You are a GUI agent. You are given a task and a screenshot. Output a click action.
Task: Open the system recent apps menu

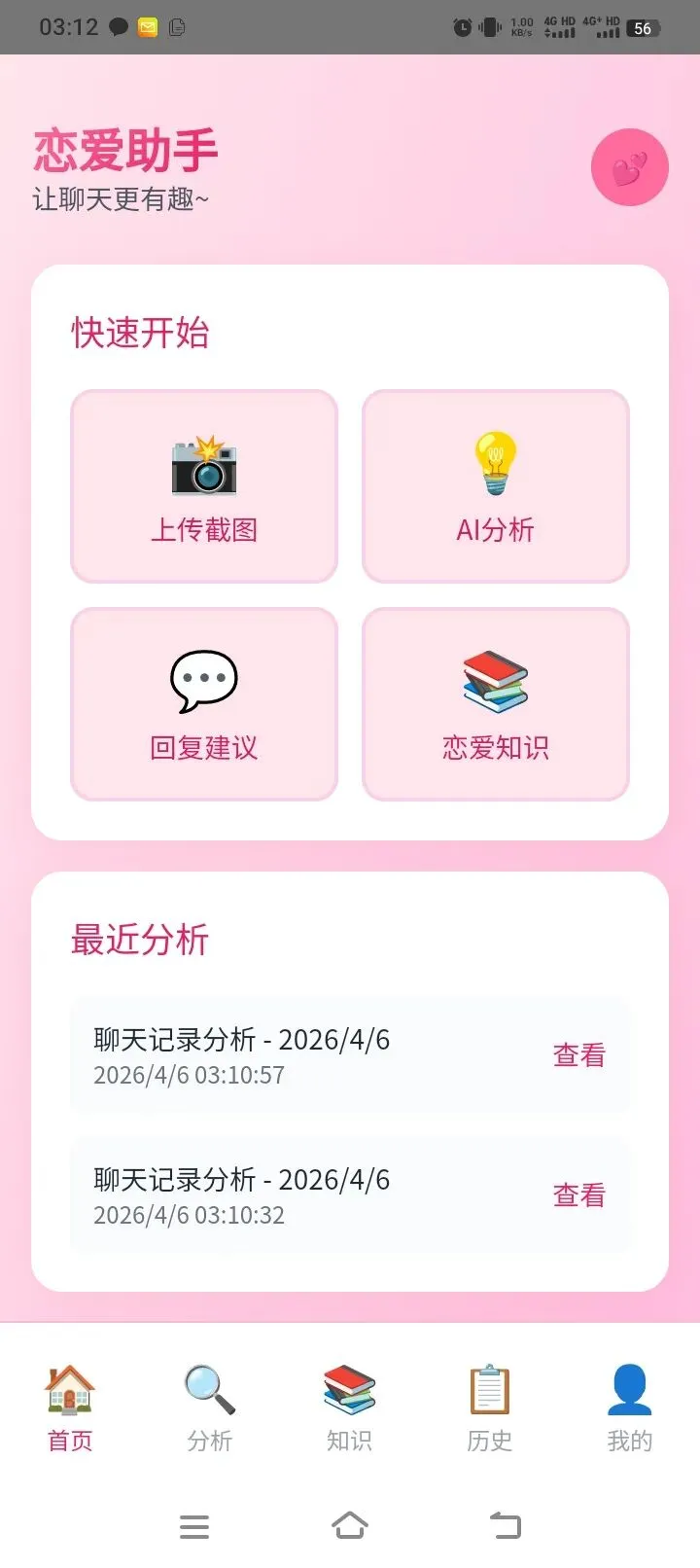pos(194,1526)
